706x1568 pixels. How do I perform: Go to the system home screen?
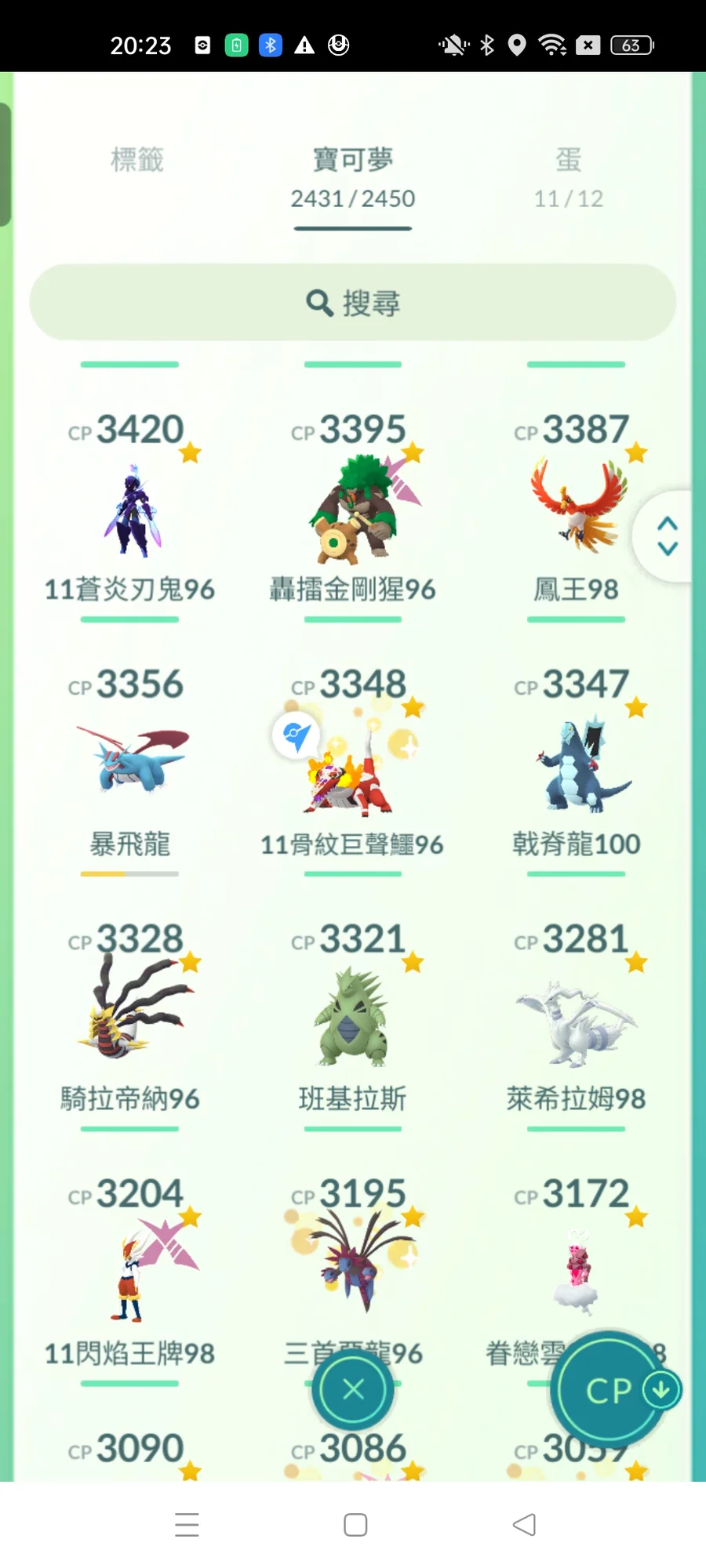(x=355, y=1525)
